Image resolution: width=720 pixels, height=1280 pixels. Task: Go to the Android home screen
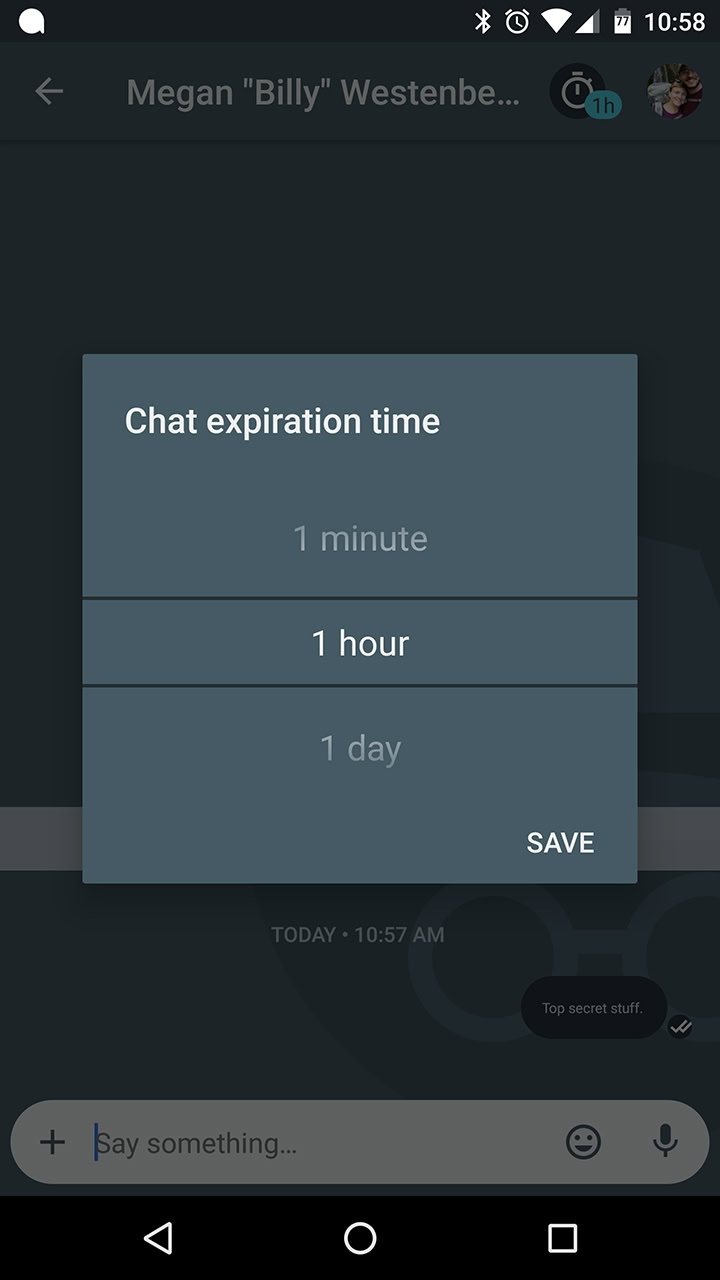click(x=360, y=1238)
